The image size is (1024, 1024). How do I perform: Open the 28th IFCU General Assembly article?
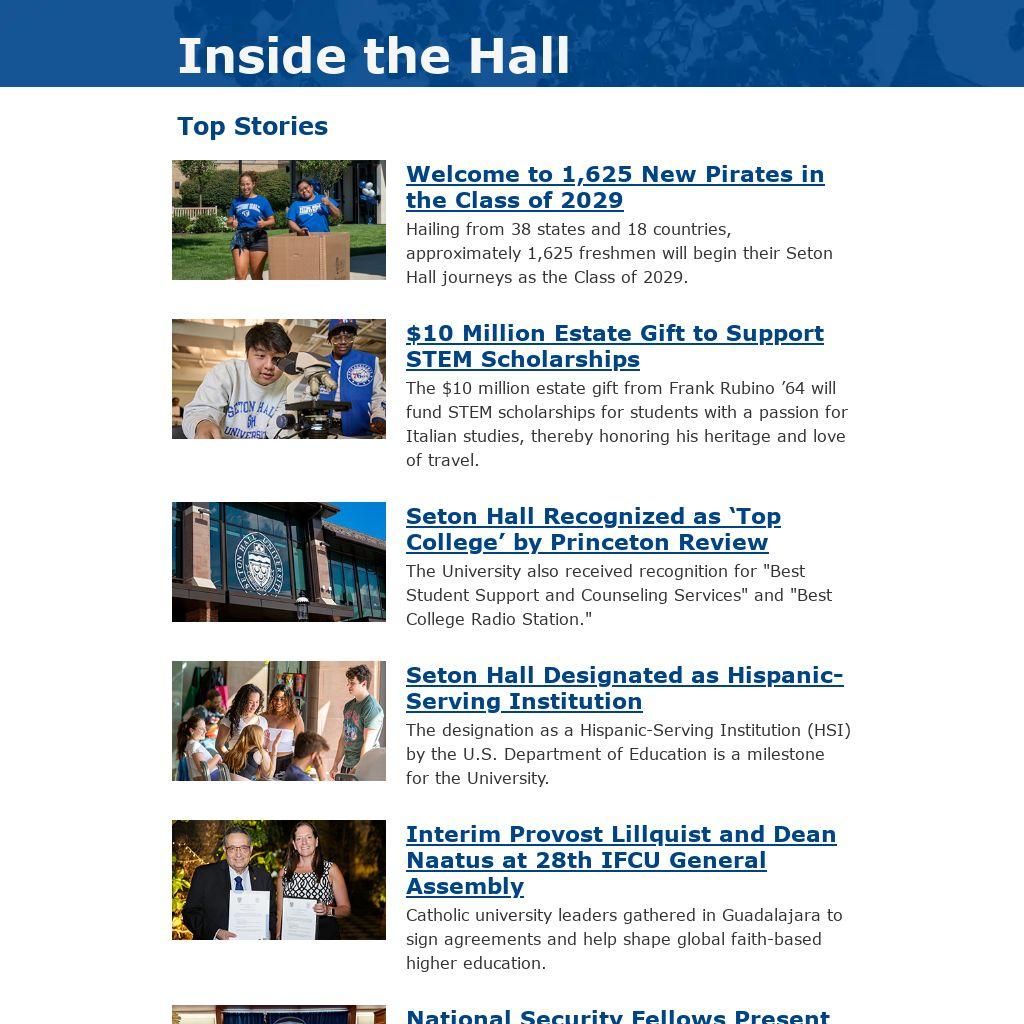click(620, 860)
